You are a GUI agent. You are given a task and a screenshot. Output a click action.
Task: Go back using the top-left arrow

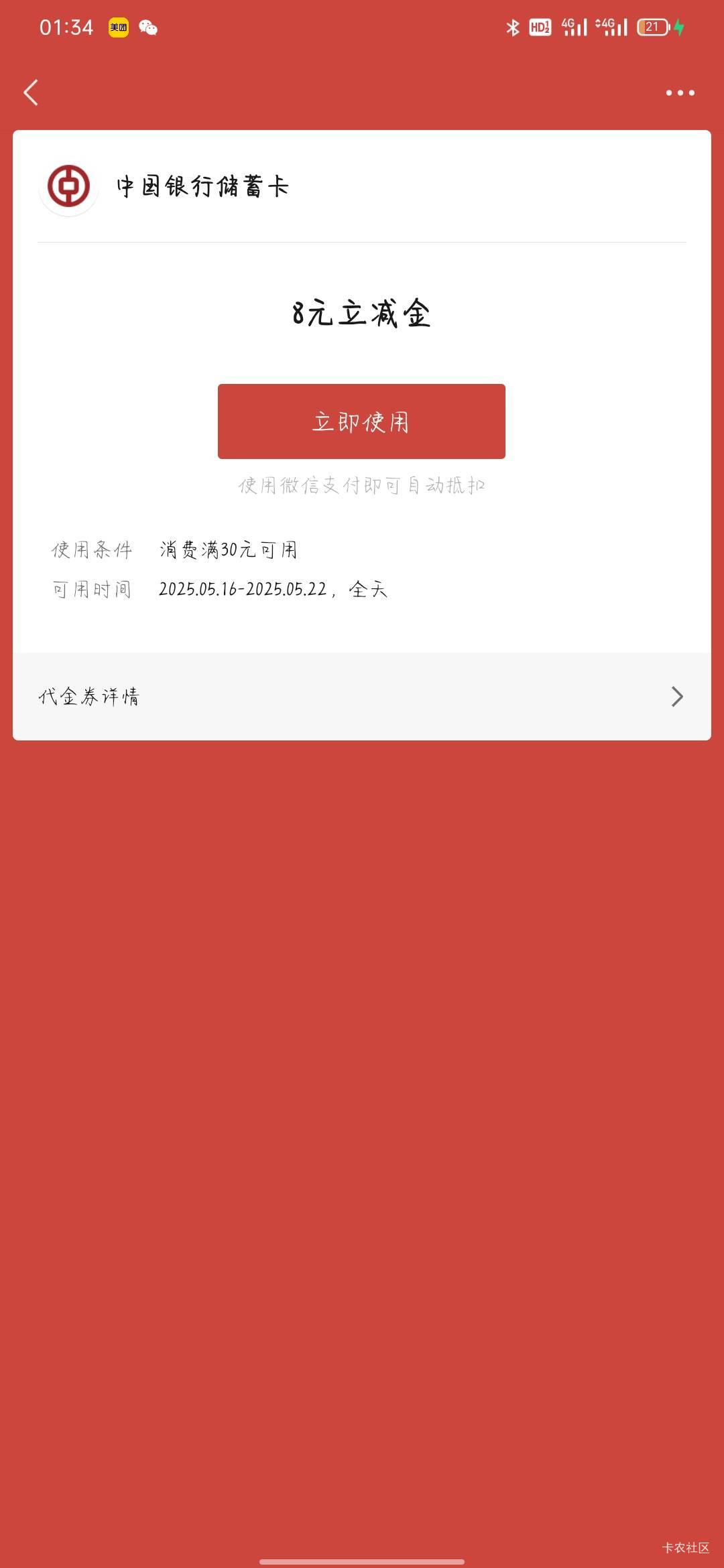tap(31, 92)
